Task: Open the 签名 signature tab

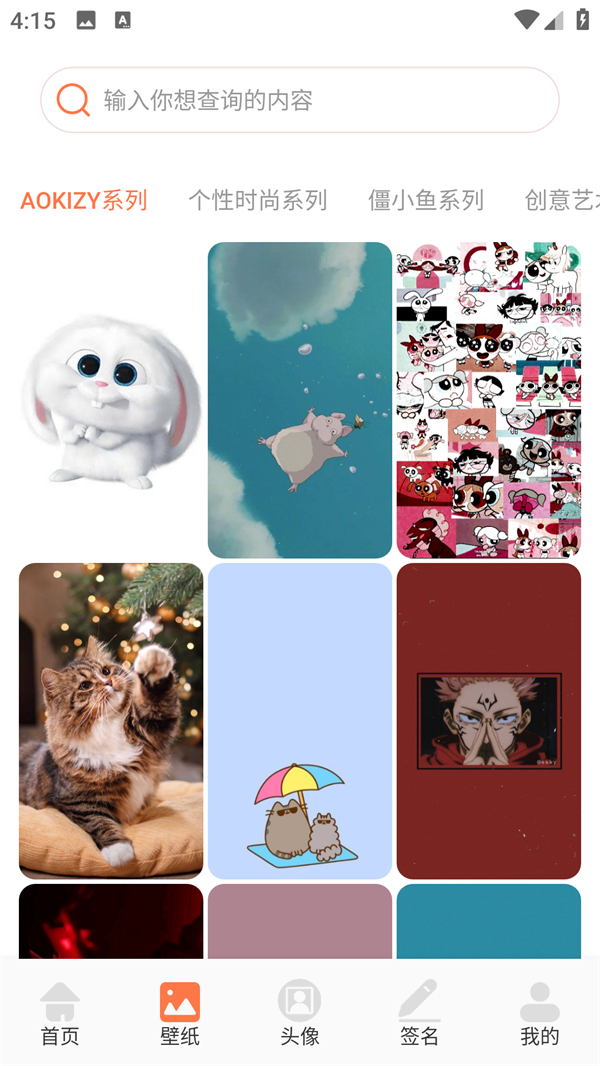Action: point(420,1013)
